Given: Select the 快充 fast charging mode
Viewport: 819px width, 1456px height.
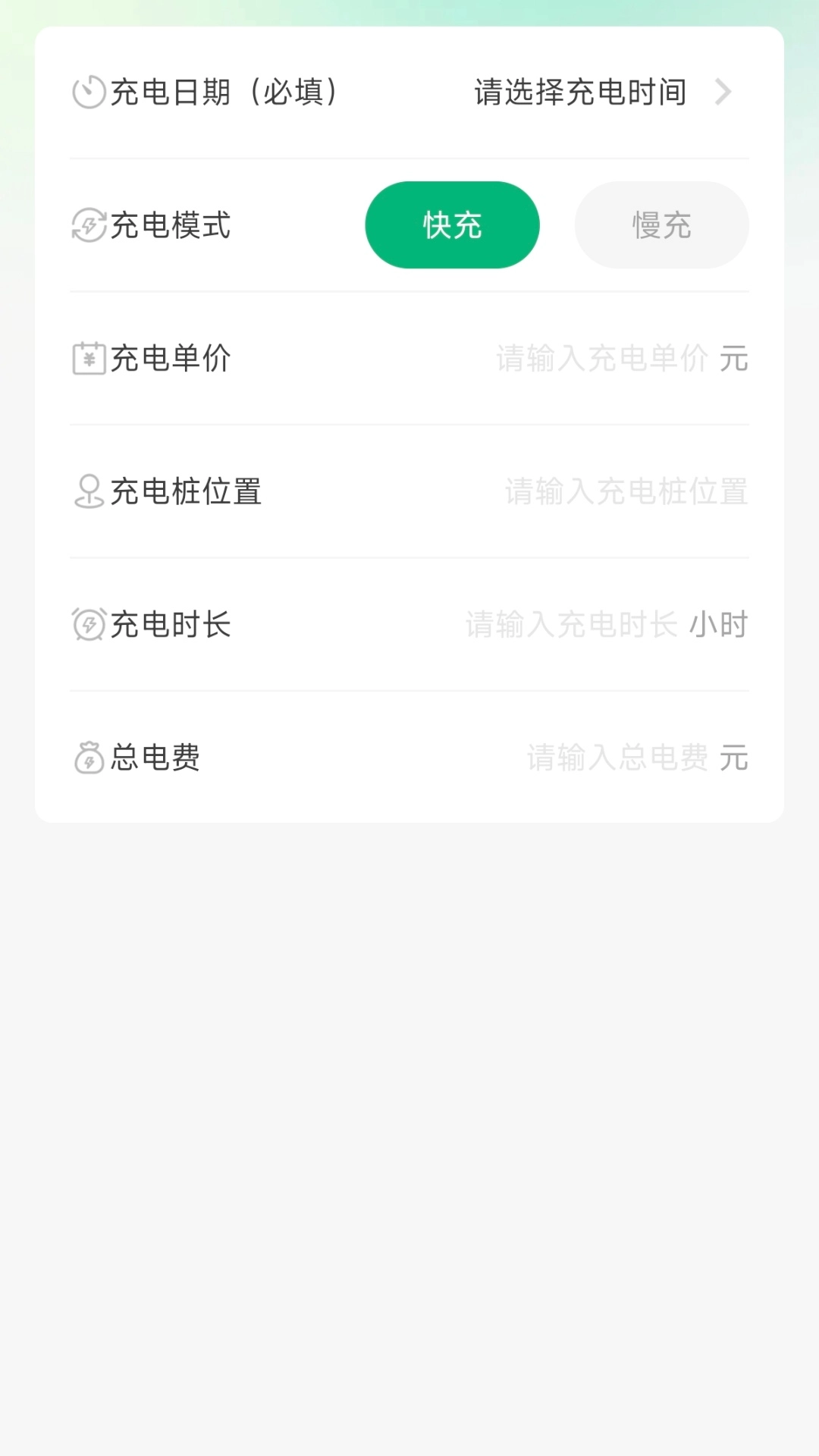Looking at the screenshot, I should coord(451,224).
